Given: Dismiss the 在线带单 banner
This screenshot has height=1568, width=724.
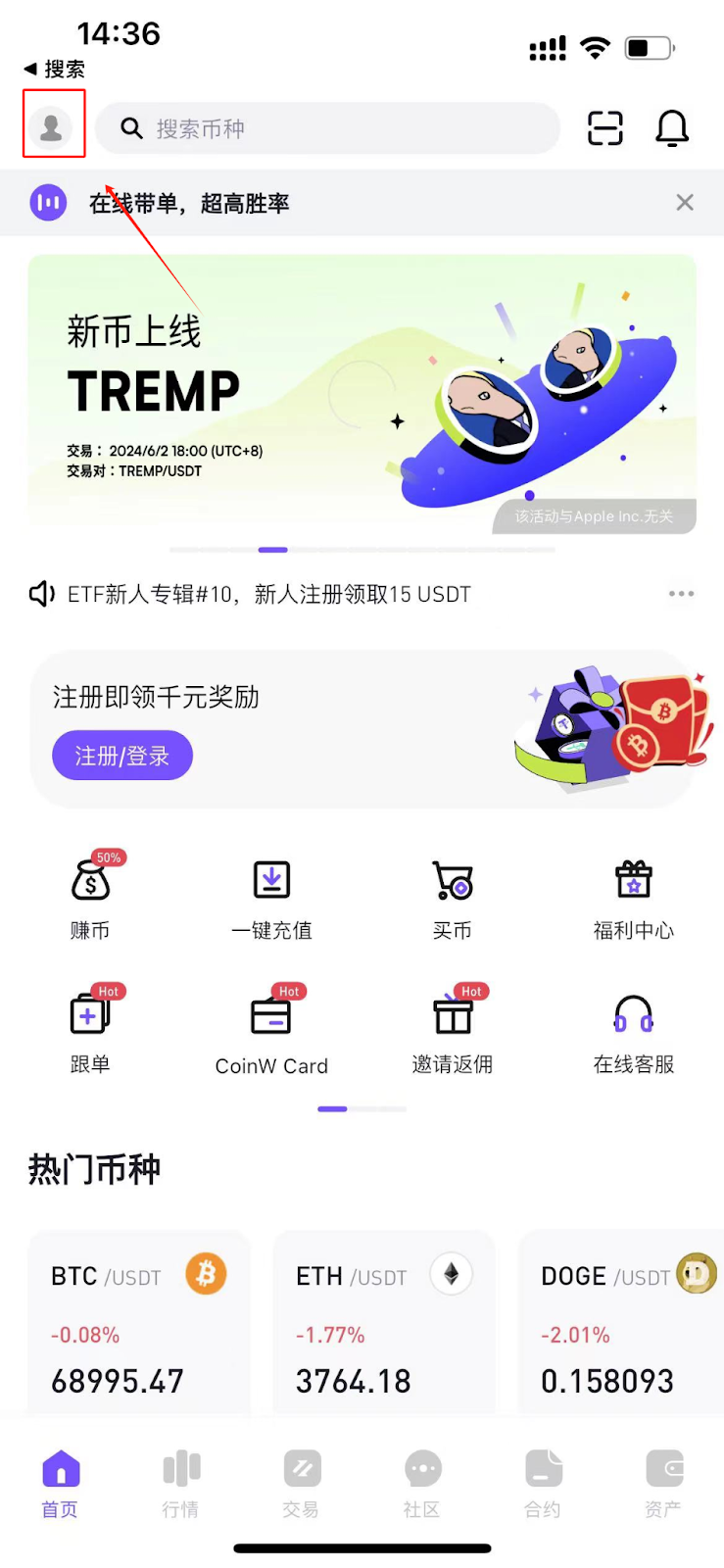Looking at the screenshot, I should coord(685,203).
